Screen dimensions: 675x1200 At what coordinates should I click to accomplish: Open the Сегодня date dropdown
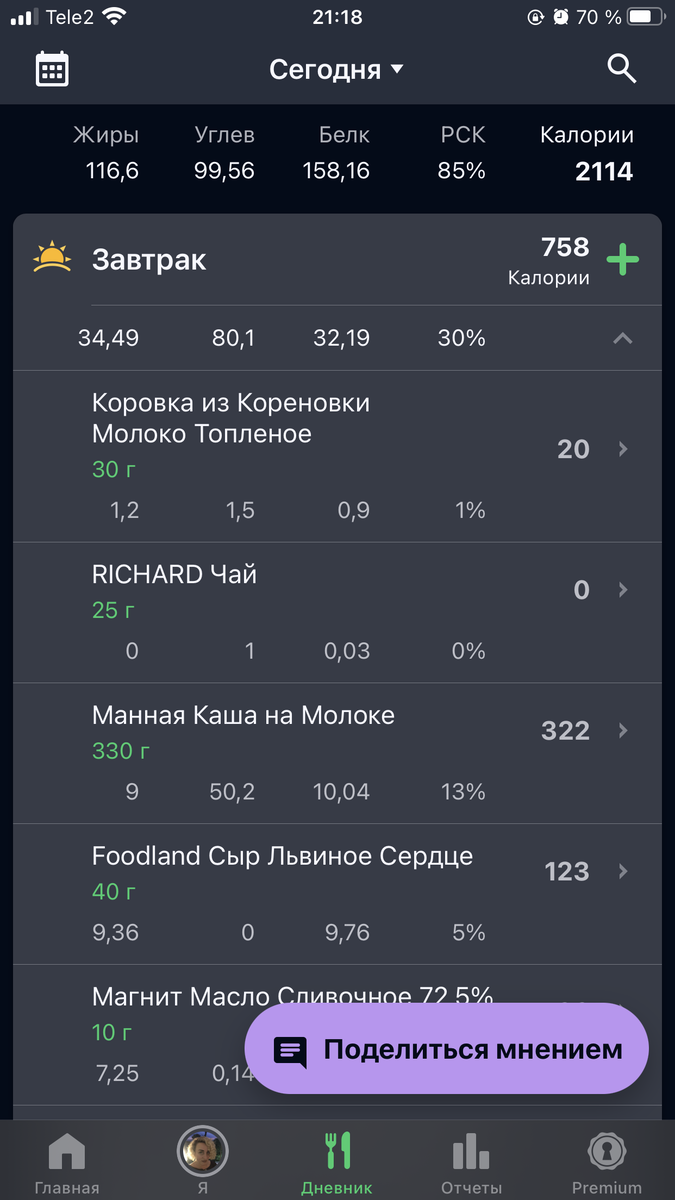(x=336, y=70)
